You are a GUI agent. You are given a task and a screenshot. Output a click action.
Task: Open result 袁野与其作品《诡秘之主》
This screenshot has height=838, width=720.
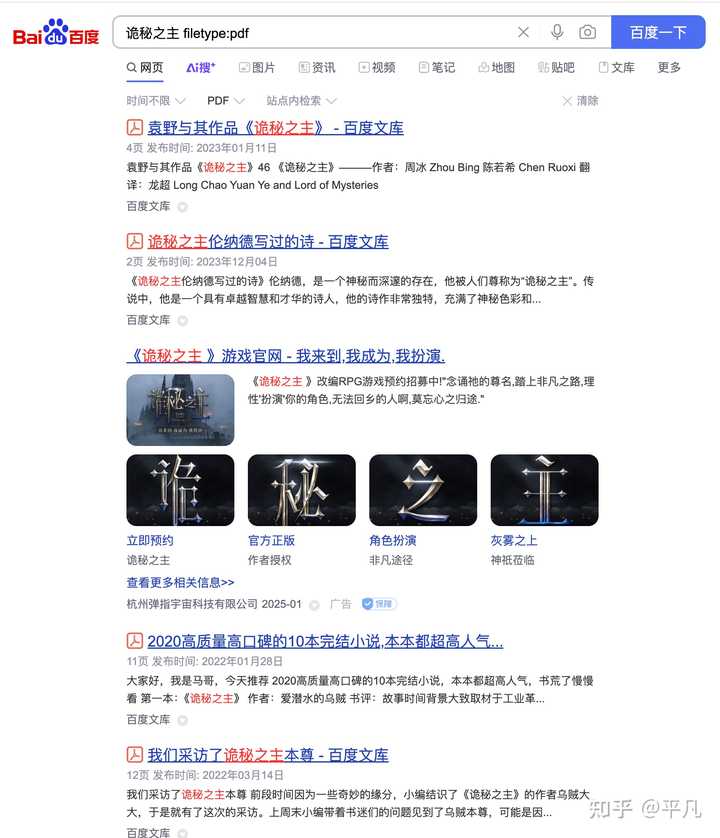[x=275, y=127]
